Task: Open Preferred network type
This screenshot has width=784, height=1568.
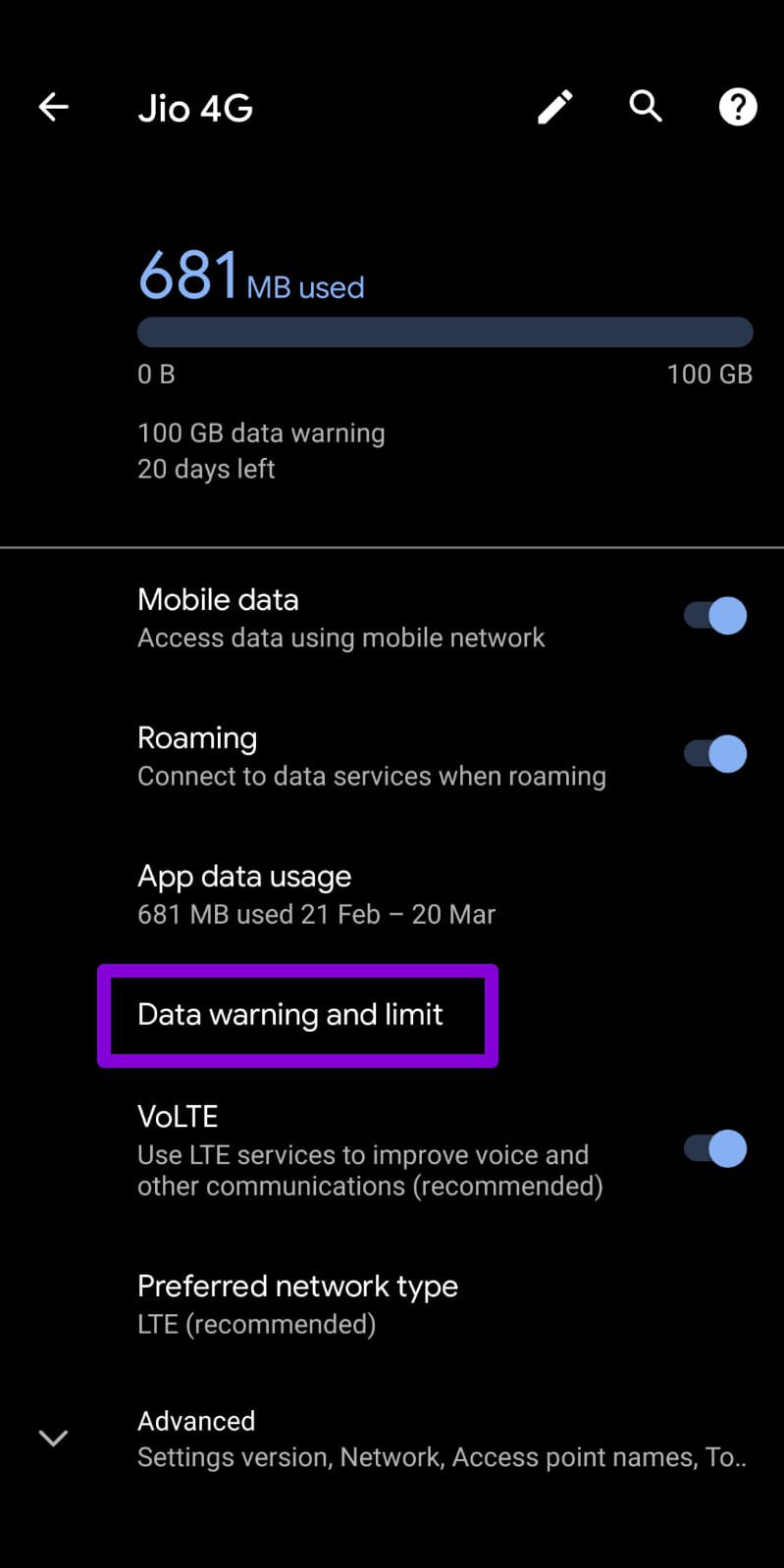Action: click(x=297, y=1303)
